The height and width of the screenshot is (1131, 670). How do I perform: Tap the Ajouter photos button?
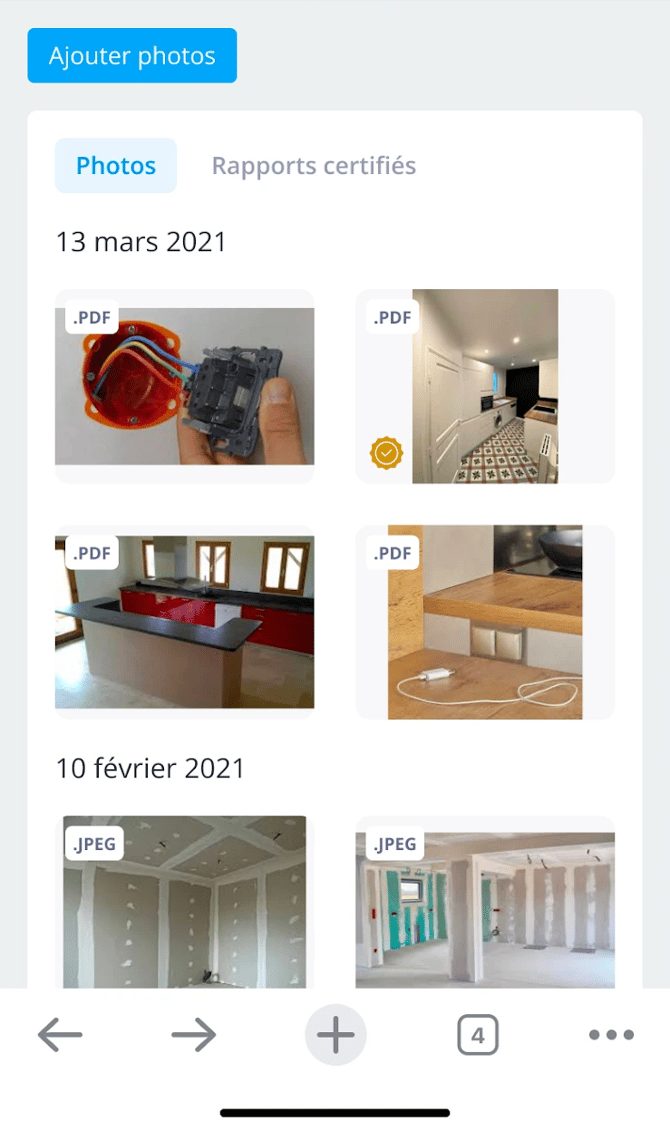(x=132, y=56)
